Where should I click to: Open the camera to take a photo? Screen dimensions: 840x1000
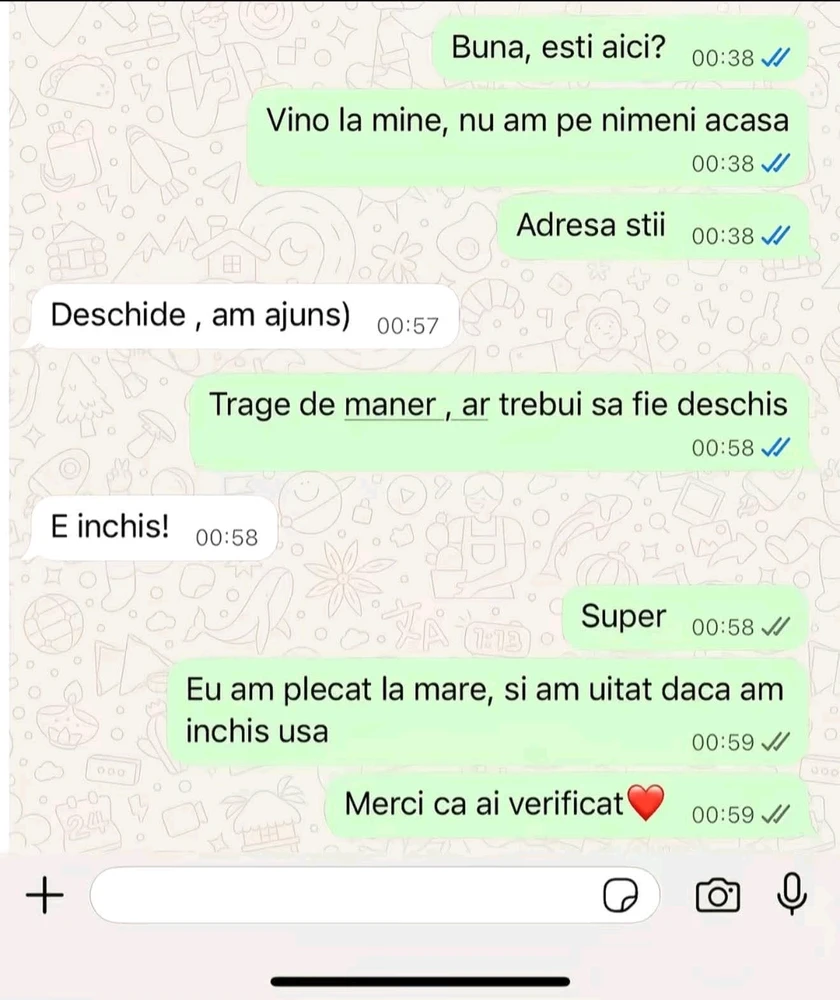717,895
